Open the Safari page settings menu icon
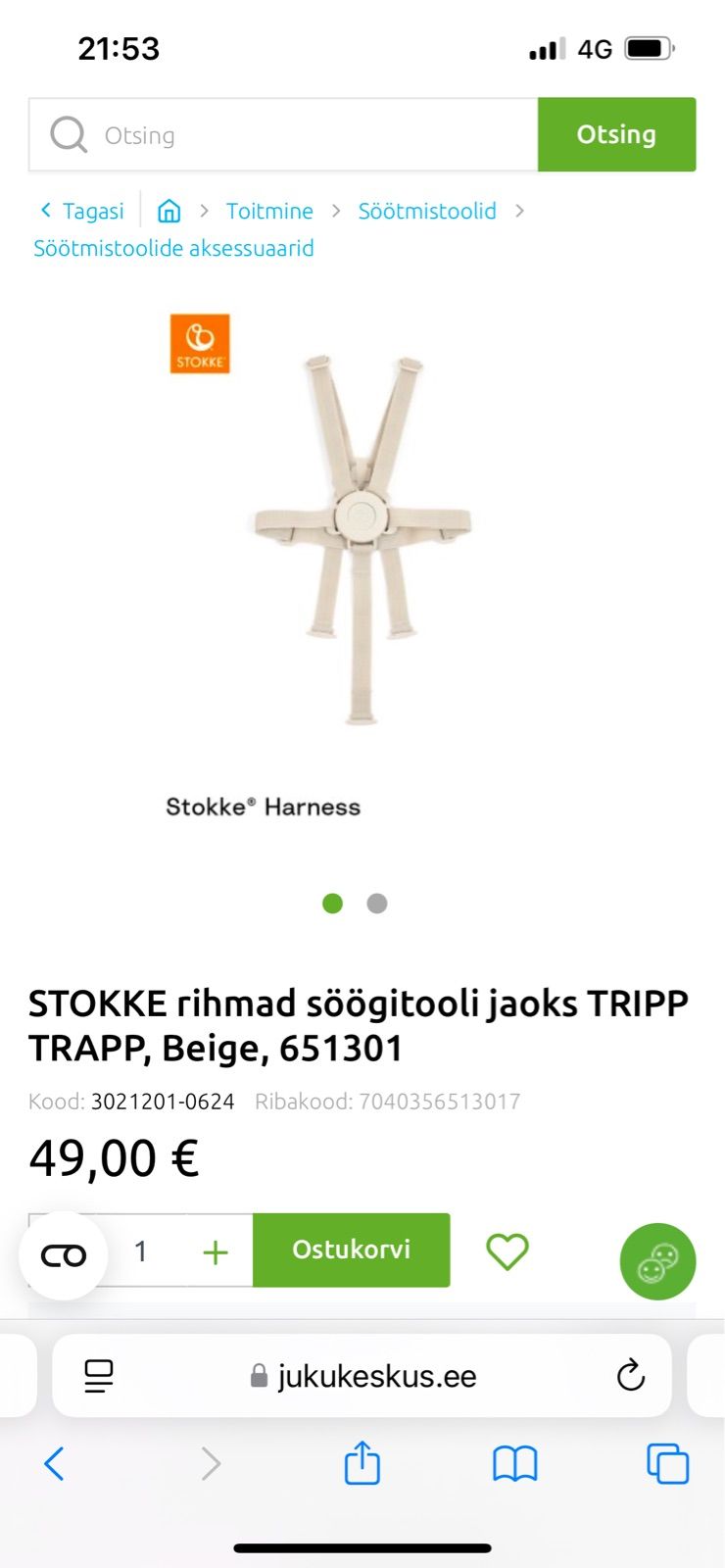This screenshot has height=1568, width=725. (99, 1376)
